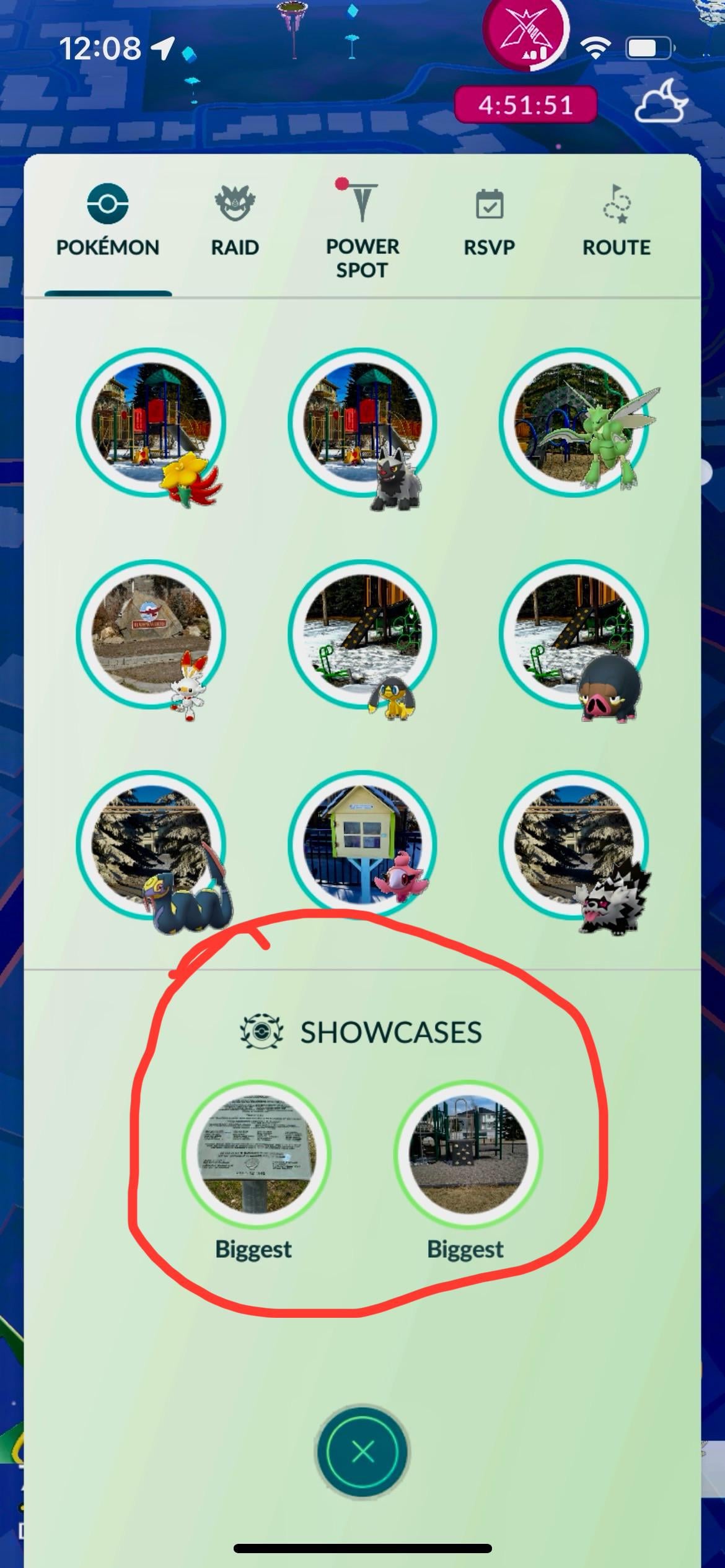Screen dimensions: 725x1568
Task: Tap the nearby Scorbunny
Action: click(x=151, y=634)
